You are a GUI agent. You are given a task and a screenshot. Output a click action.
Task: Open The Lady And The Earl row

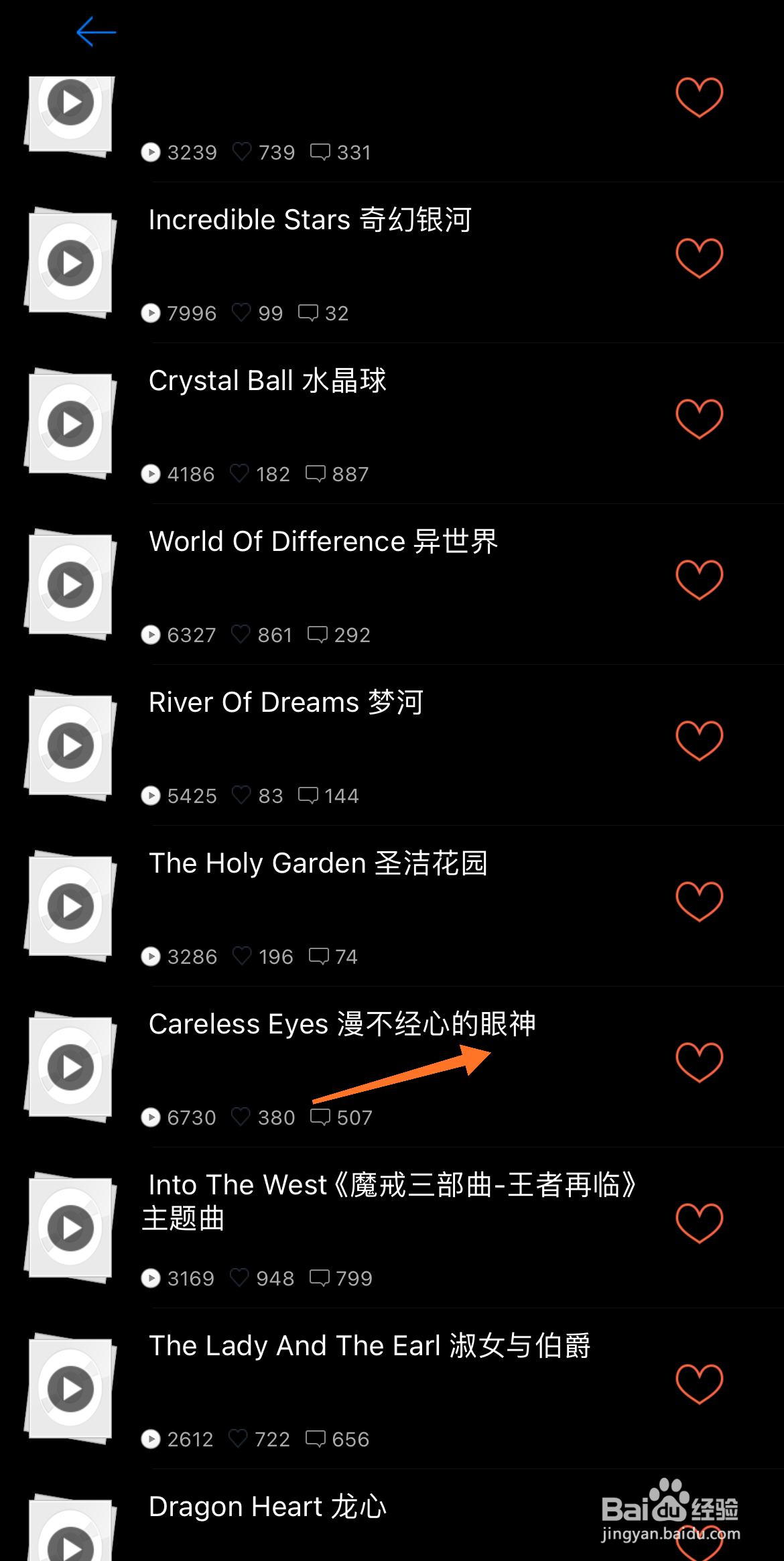[x=369, y=1346]
